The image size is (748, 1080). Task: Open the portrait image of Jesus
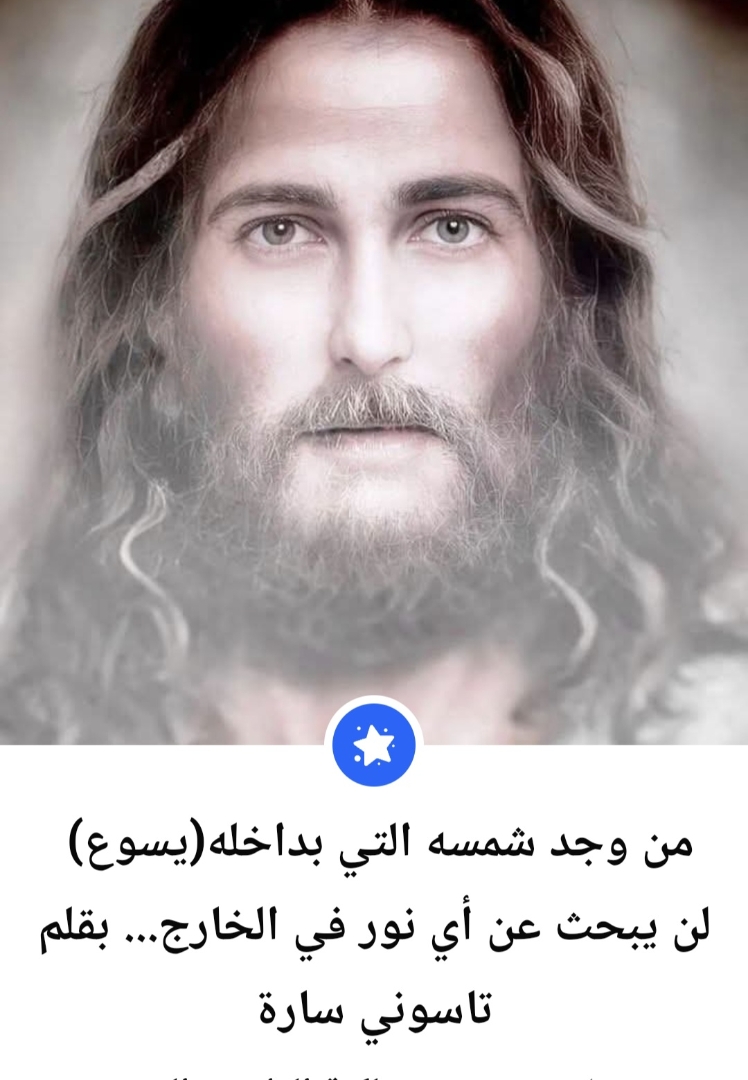[374, 350]
